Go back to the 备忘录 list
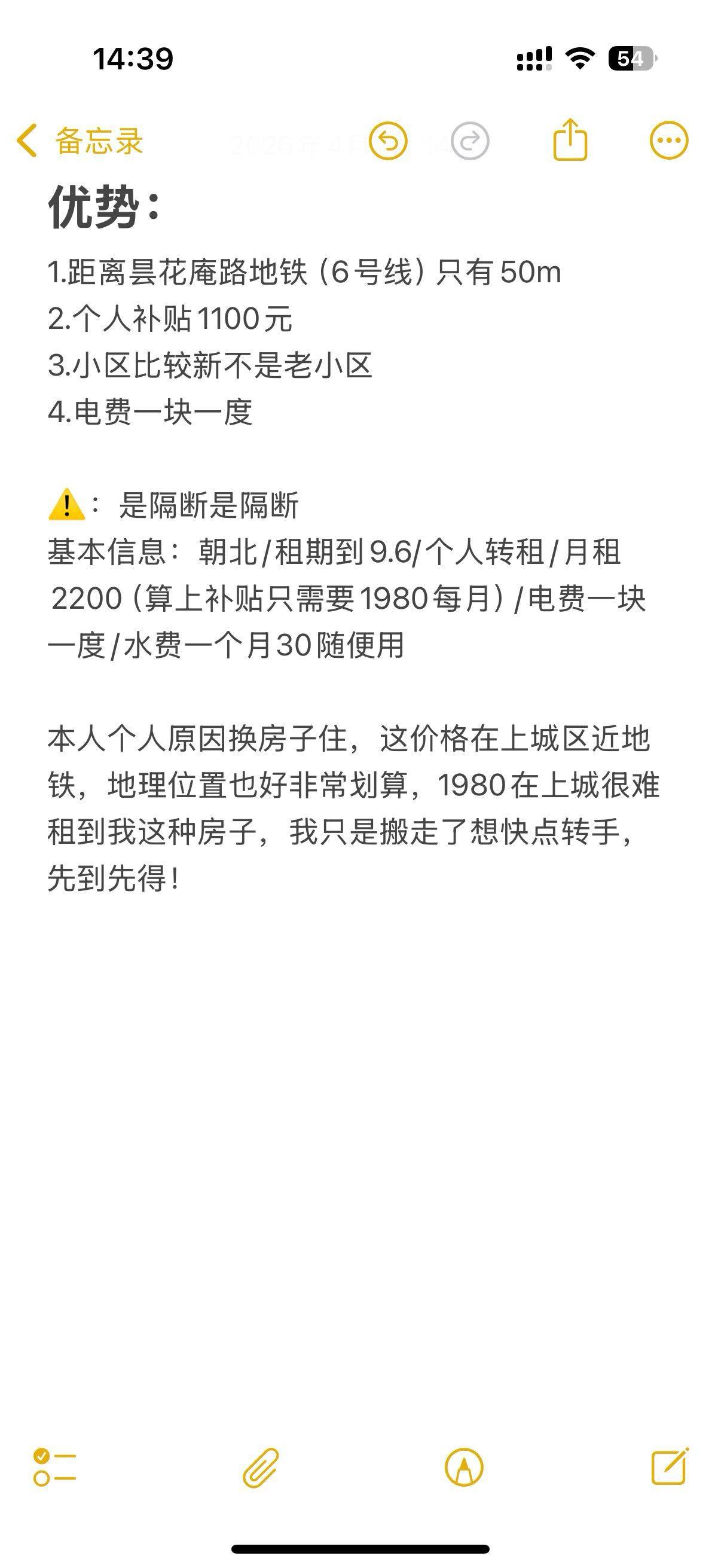Image resolution: width=721 pixels, height=1568 pixels. tap(79, 141)
